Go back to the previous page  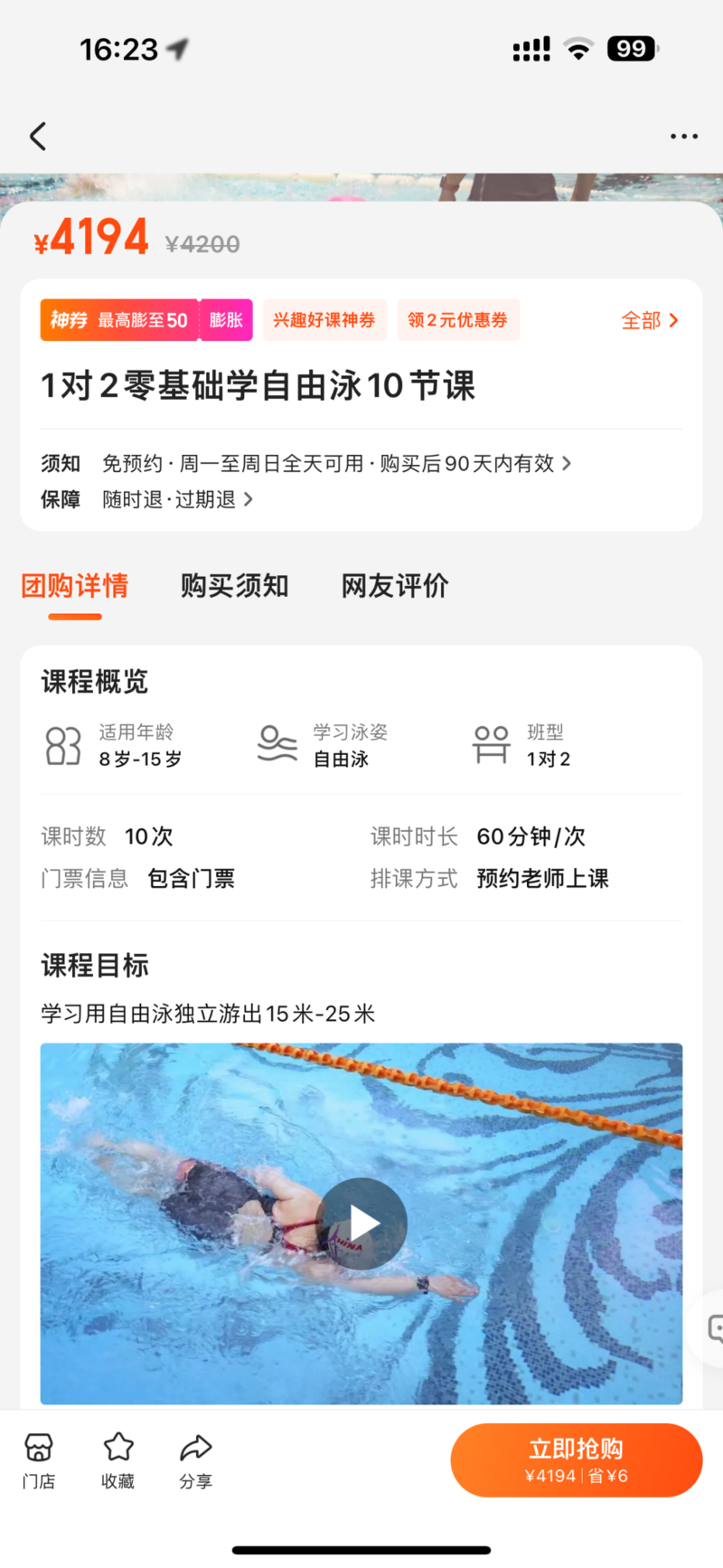(x=38, y=137)
